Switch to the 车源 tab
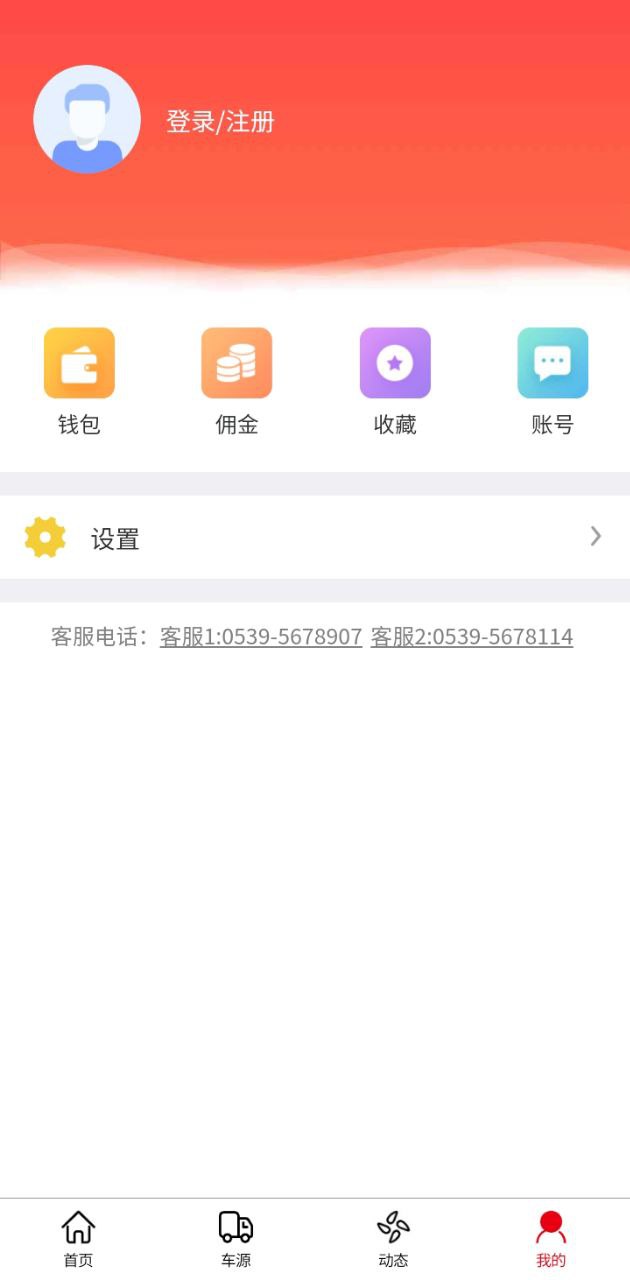 236,1238
